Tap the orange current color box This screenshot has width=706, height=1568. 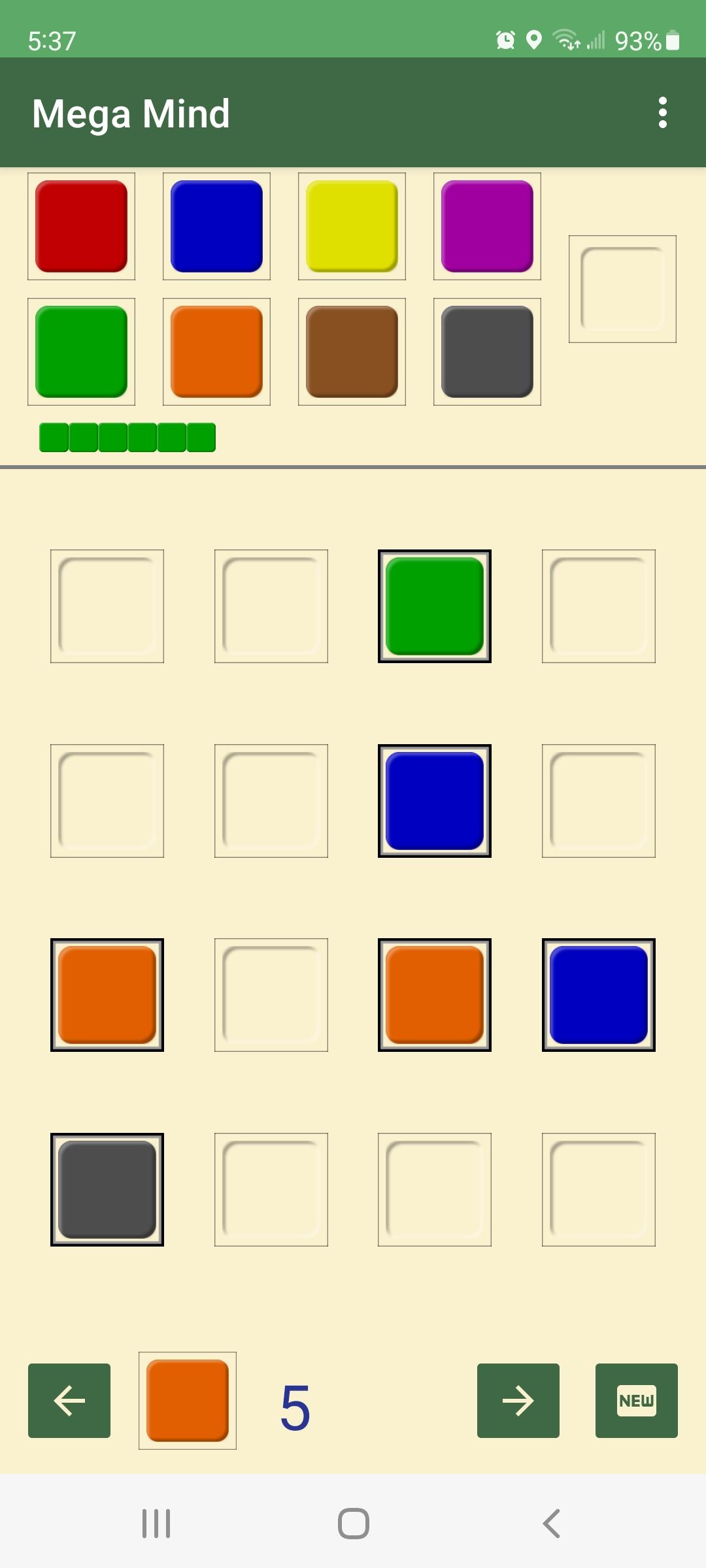pos(188,1401)
